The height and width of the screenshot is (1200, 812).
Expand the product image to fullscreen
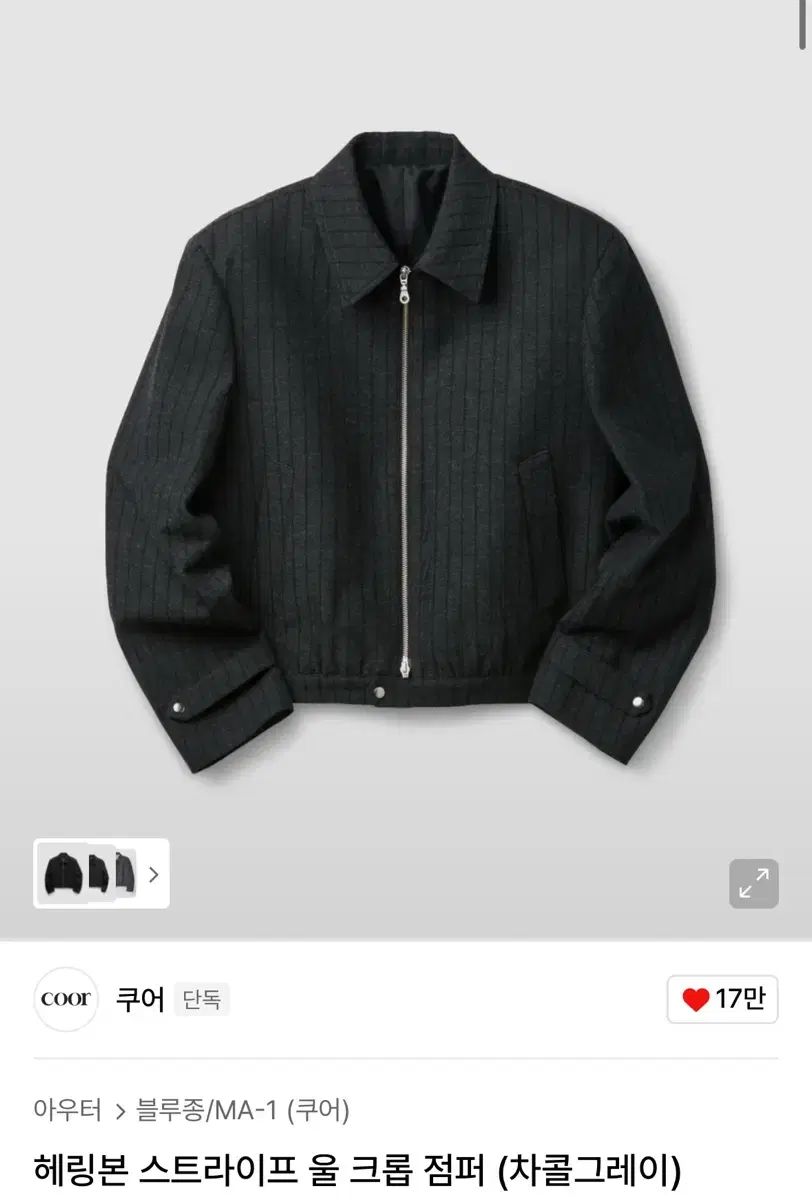pos(753,883)
